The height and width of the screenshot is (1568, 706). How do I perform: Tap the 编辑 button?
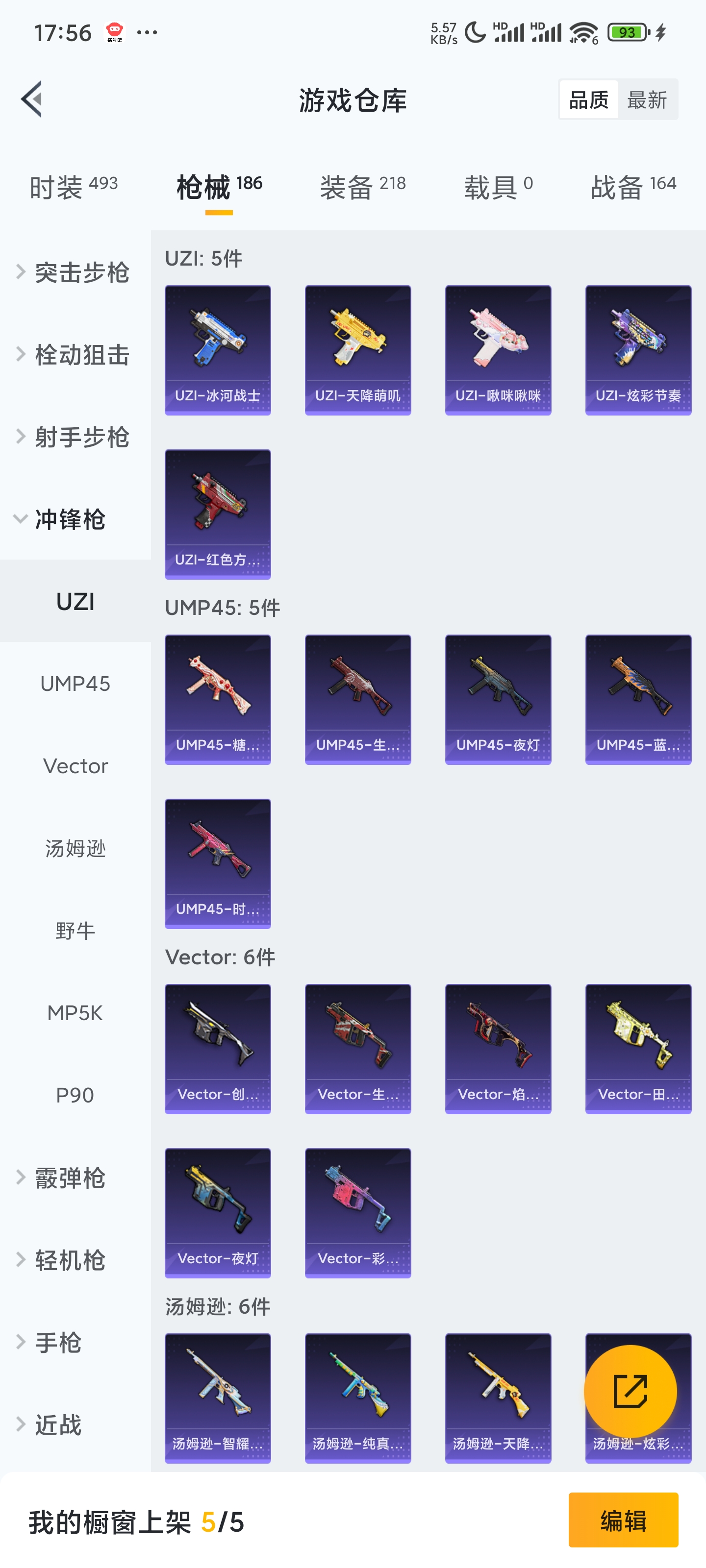pos(623,1520)
